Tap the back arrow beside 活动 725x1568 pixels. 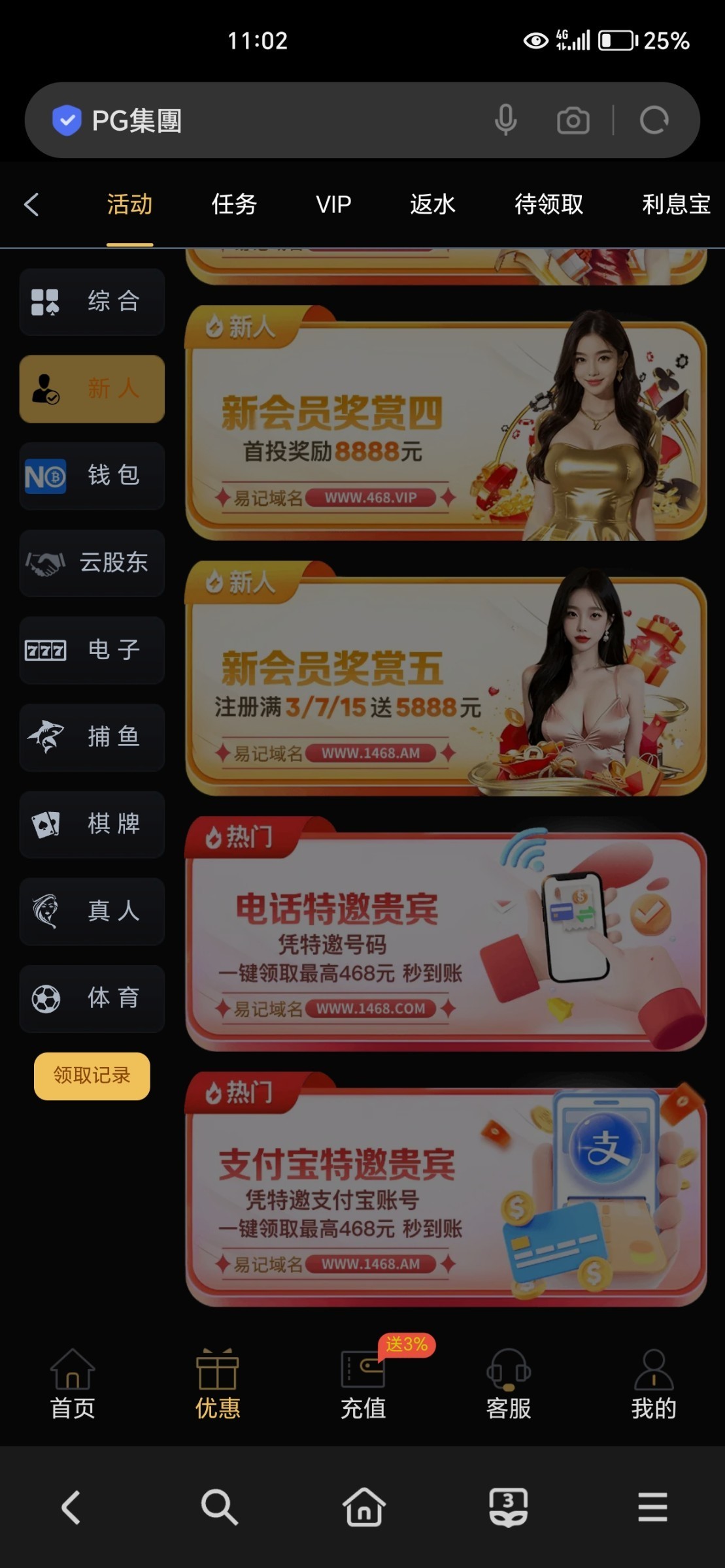31,204
